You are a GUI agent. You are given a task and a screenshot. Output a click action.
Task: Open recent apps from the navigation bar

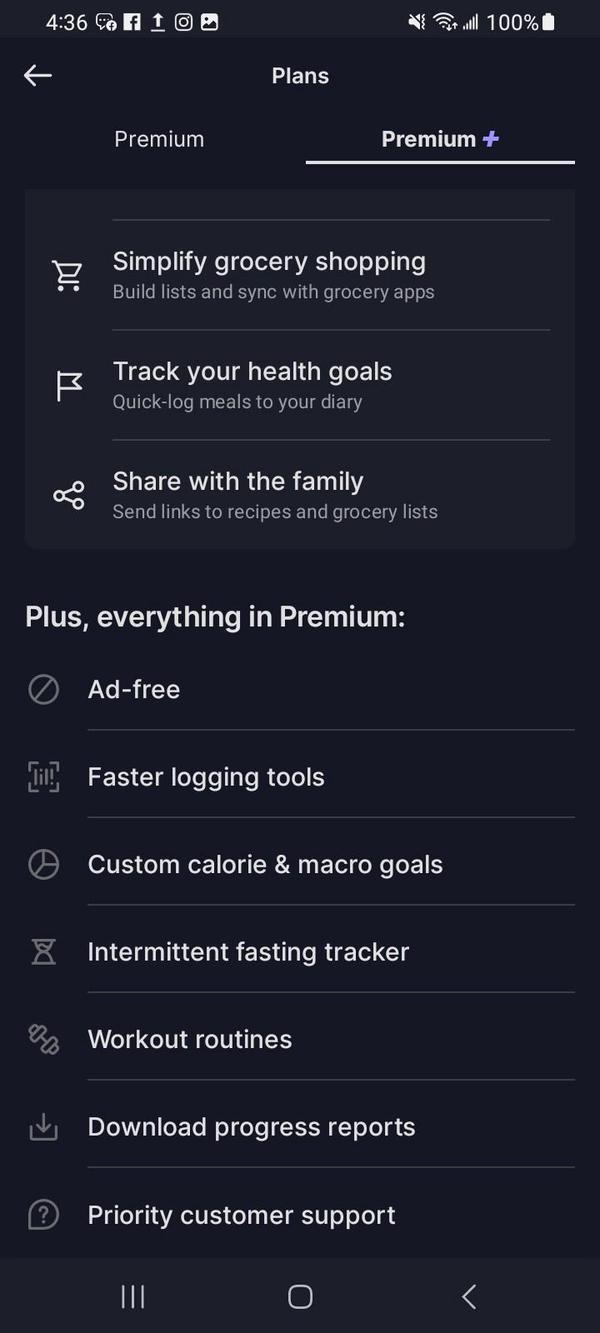pos(133,1297)
